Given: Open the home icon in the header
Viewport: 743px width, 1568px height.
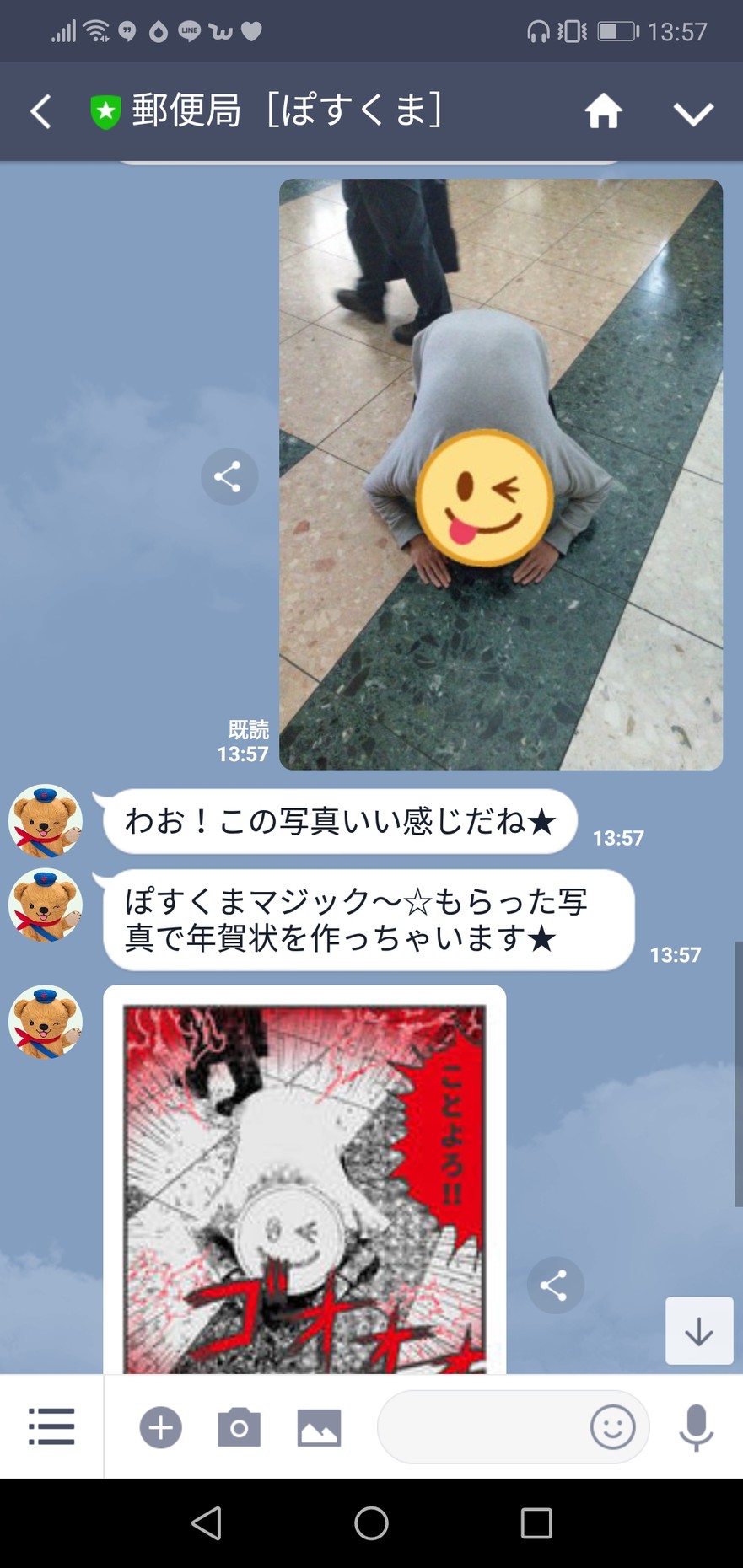Looking at the screenshot, I should point(603,111).
